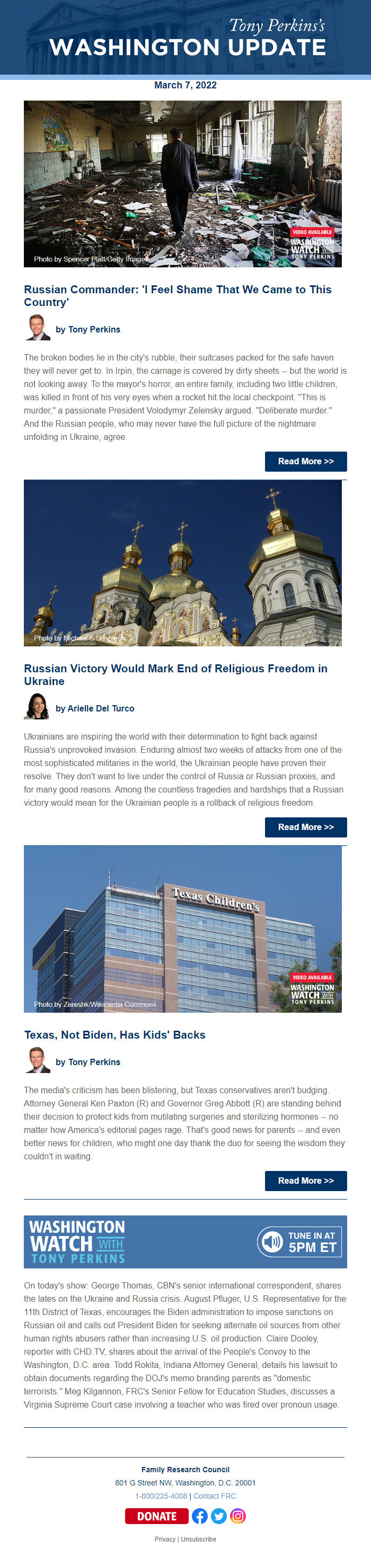Viewport: 371px width, 1568px height.
Task: Visit the Twitter profile icon
Action: (x=219, y=1516)
